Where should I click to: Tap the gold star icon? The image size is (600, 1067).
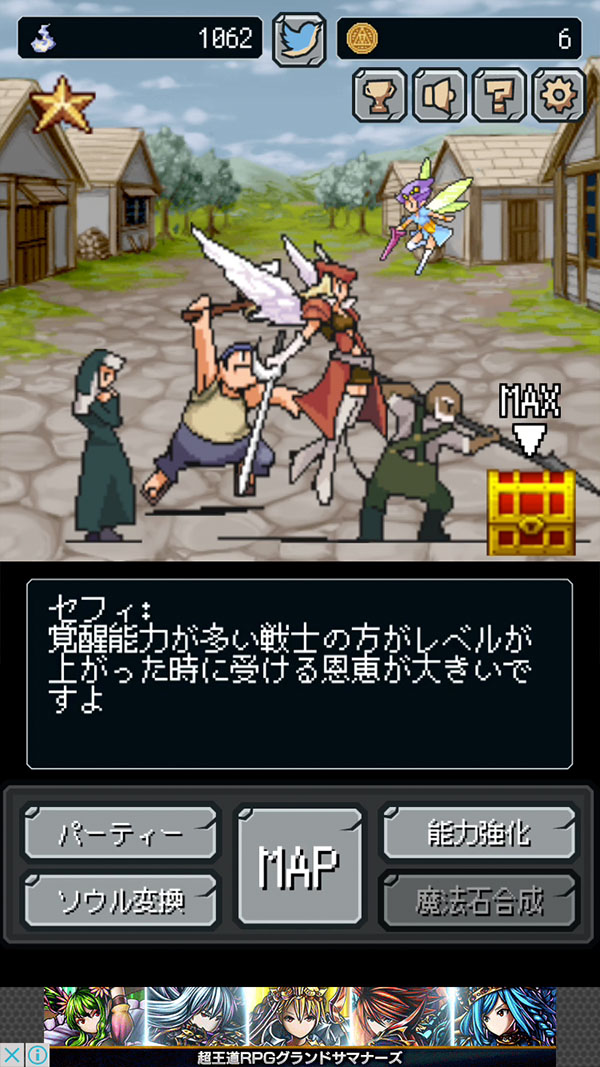point(62,102)
